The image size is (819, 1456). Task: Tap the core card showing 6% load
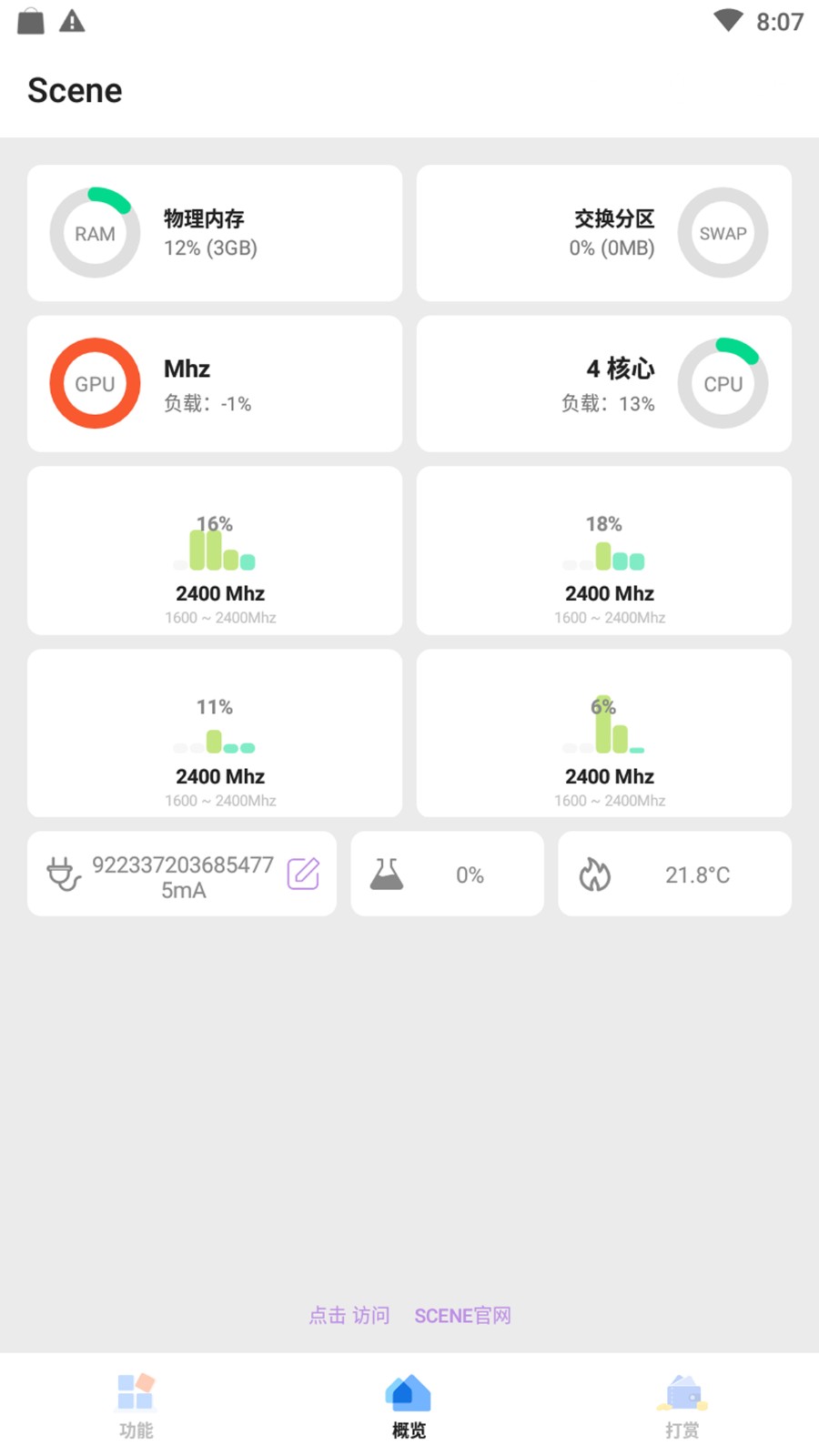point(604,733)
